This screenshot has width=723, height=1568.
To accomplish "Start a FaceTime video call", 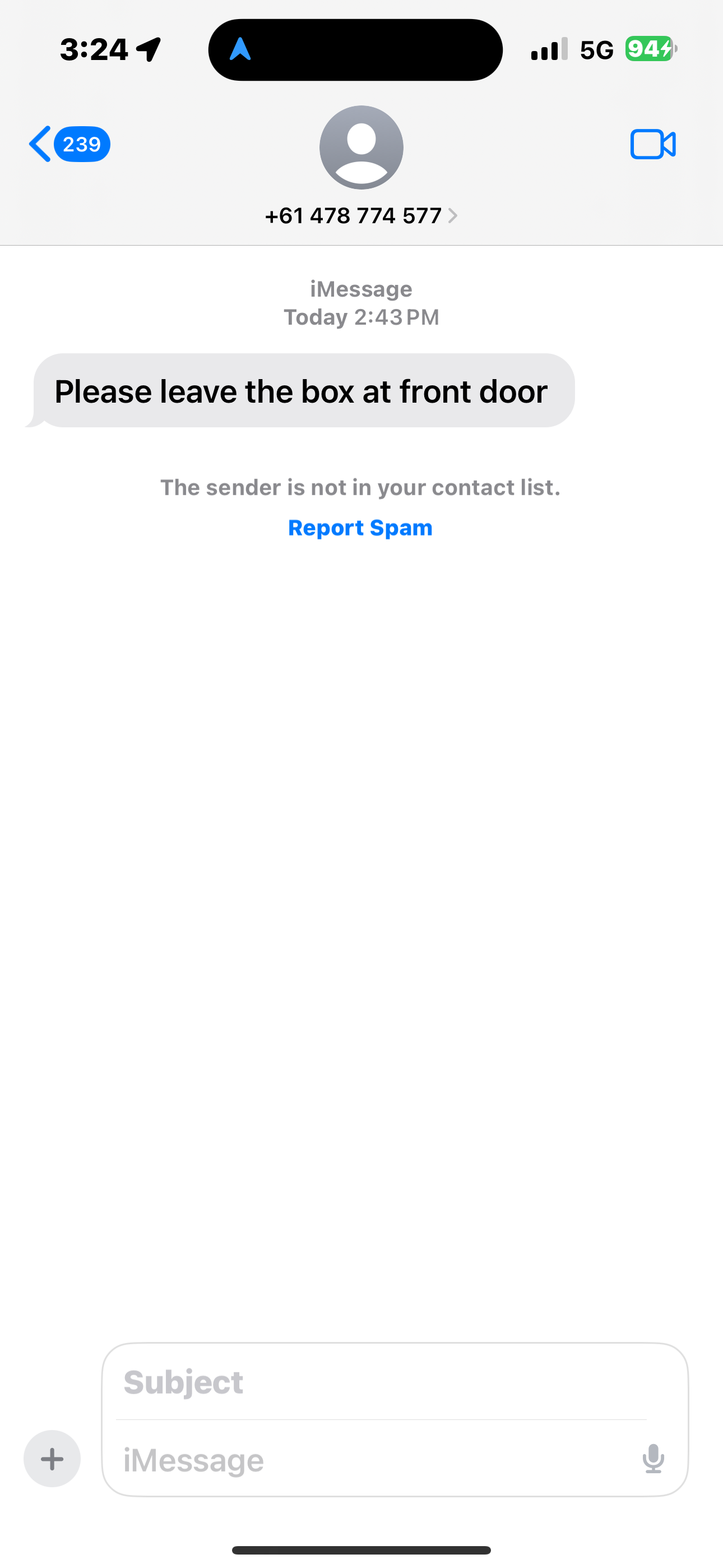I will (652, 144).
